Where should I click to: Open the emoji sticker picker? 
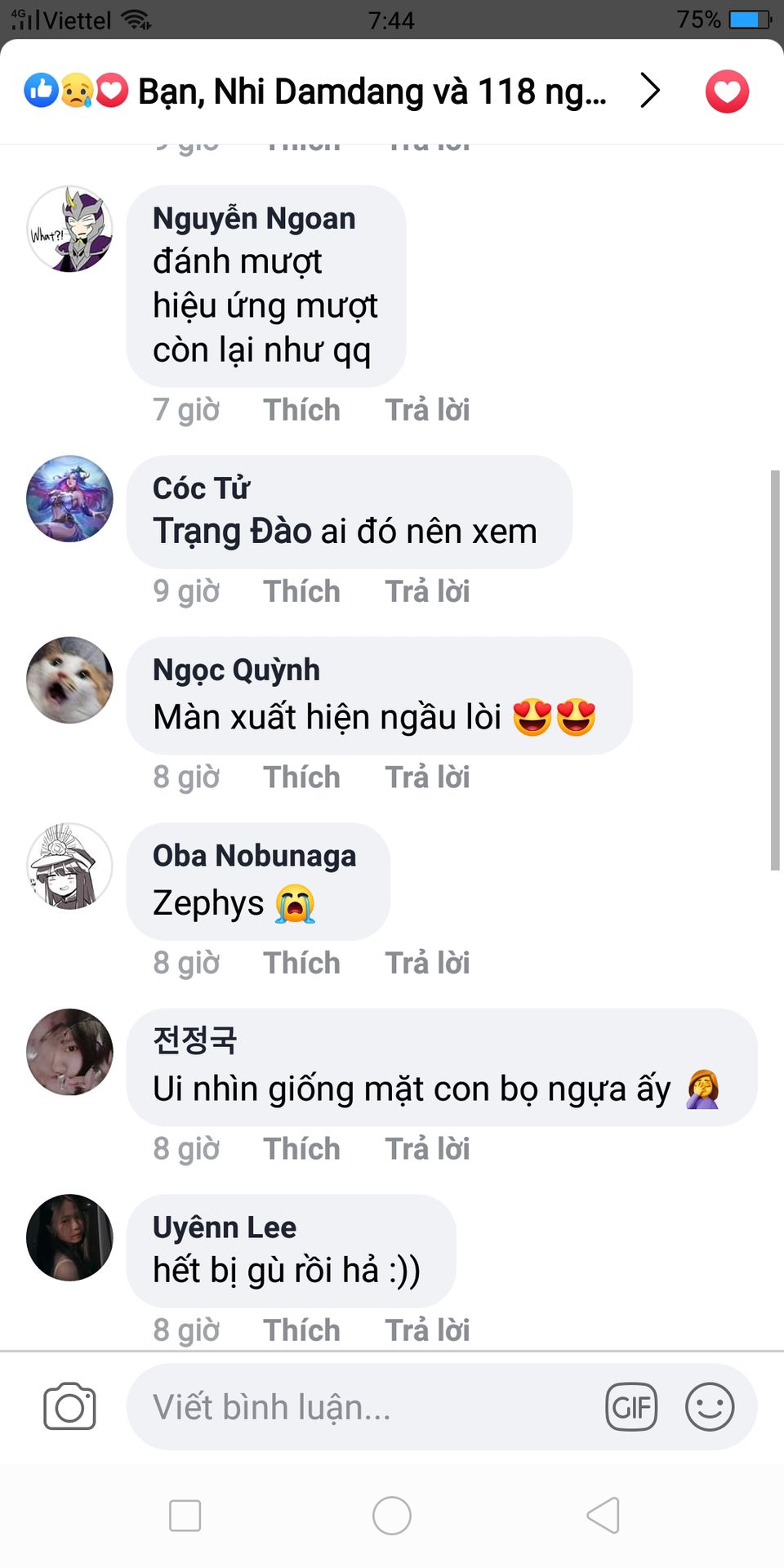pos(709,1406)
